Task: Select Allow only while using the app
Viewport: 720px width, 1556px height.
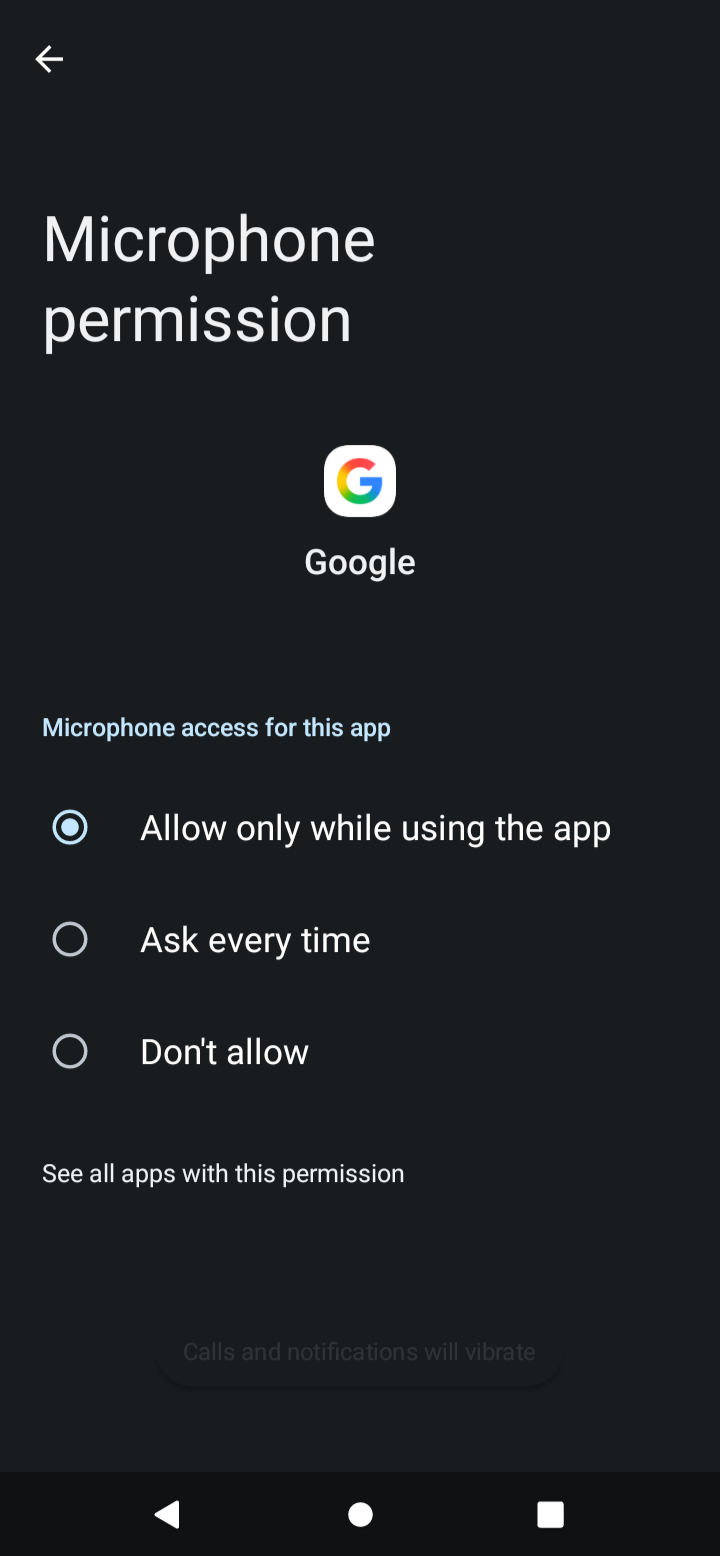Action: tap(70, 828)
